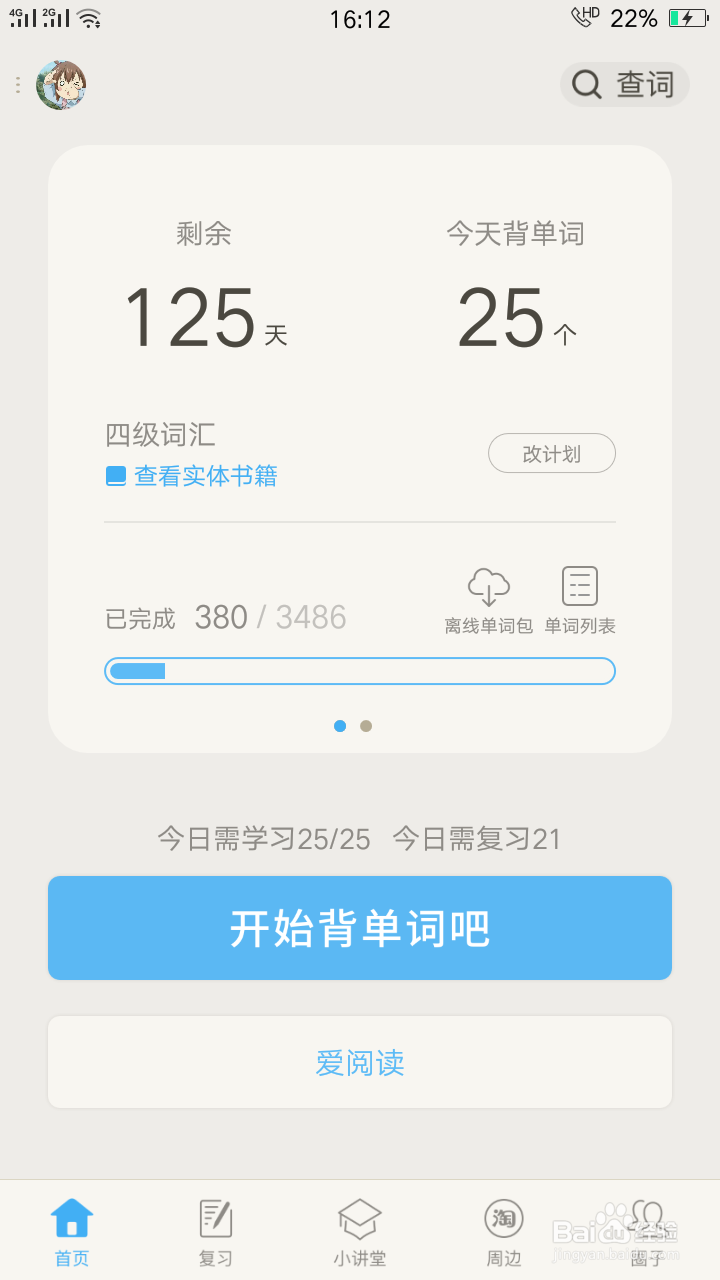The image size is (720, 1280).
Task: Tap 改计划 to change study plan
Action: tap(551, 453)
